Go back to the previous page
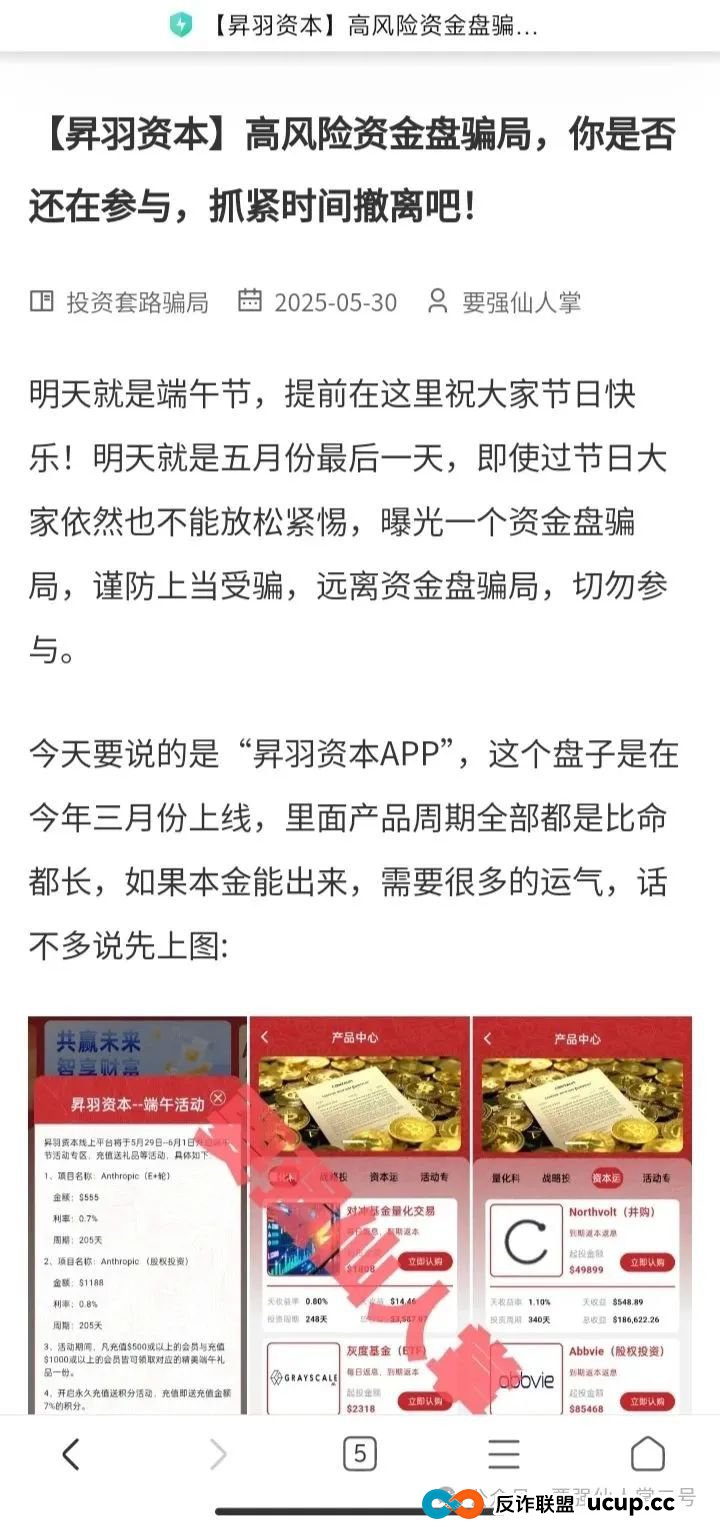Screen dimensions: 720x1527 point(70,1454)
